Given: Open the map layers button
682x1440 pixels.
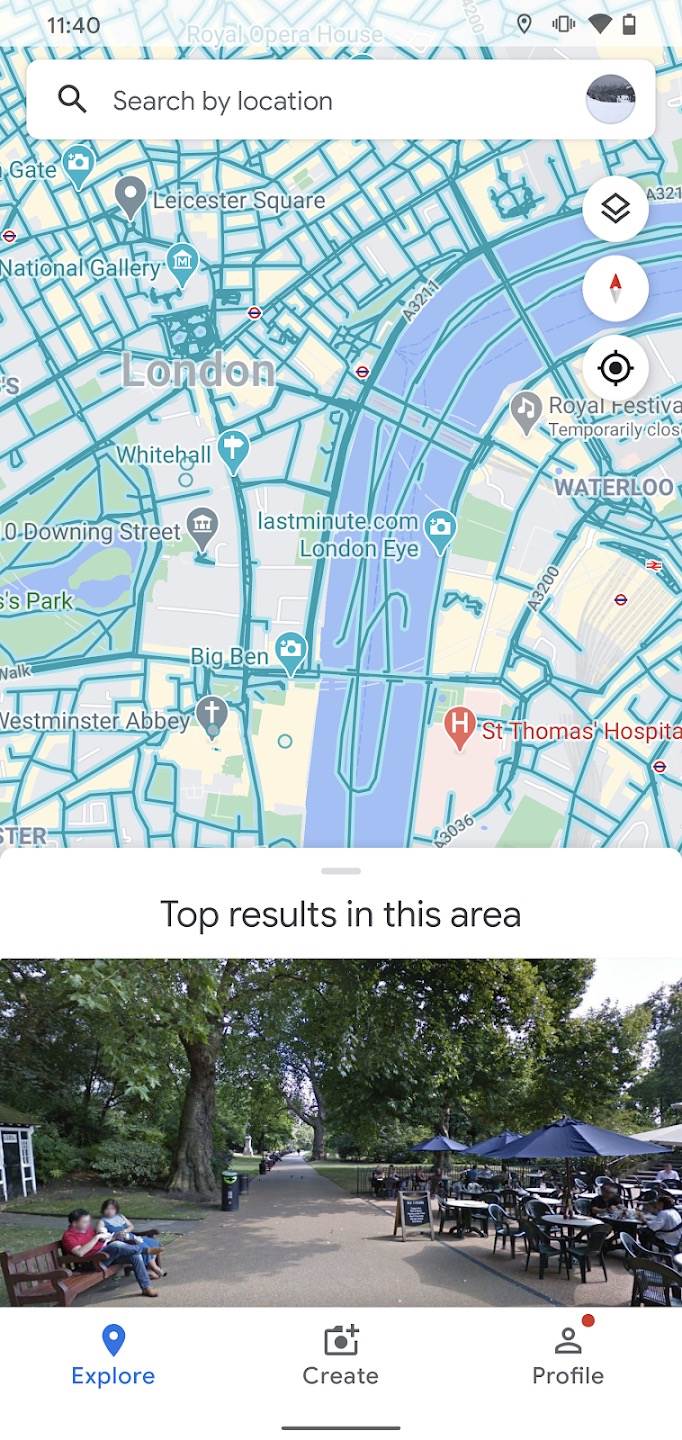Looking at the screenshot, I should (615, 209).
